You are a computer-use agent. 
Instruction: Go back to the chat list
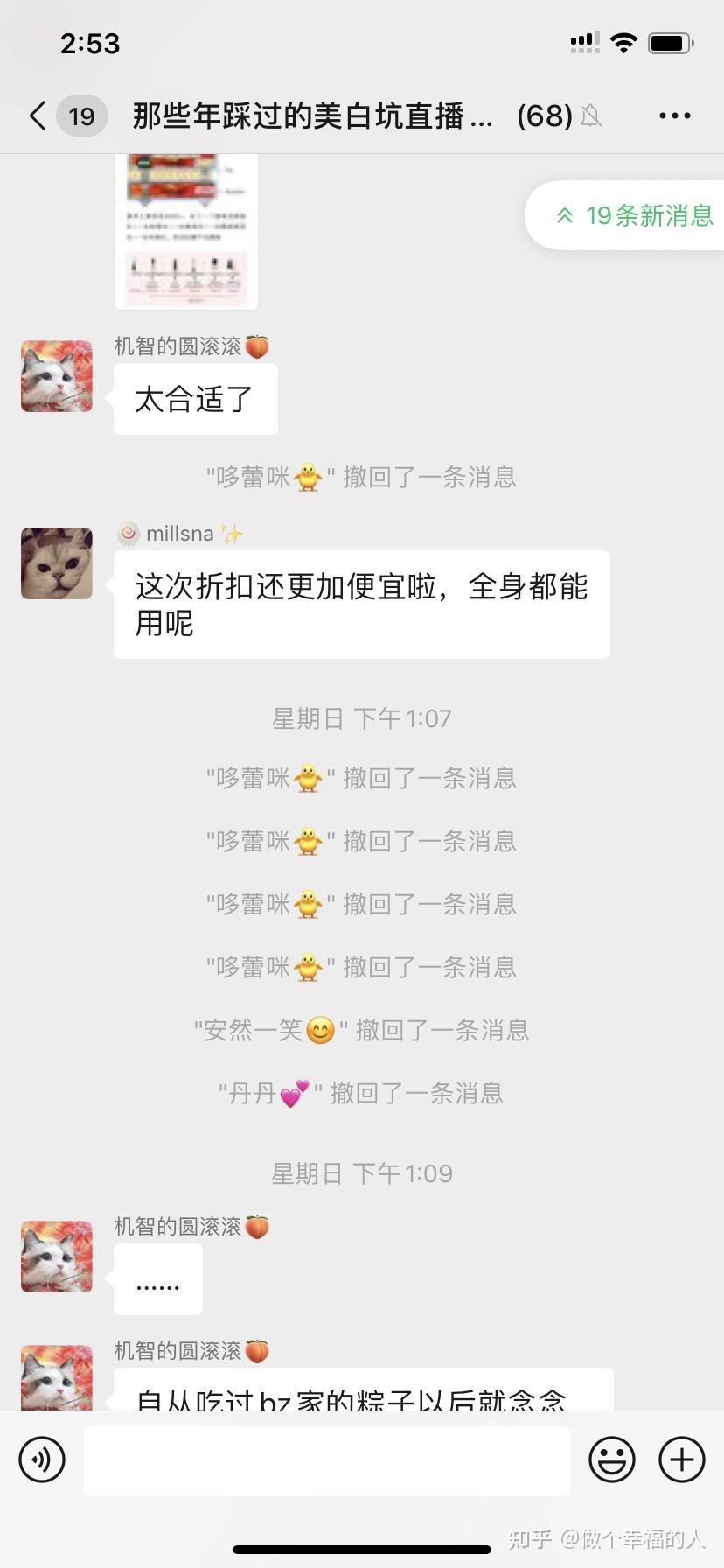pyautogui.click(x=38, y=115)
